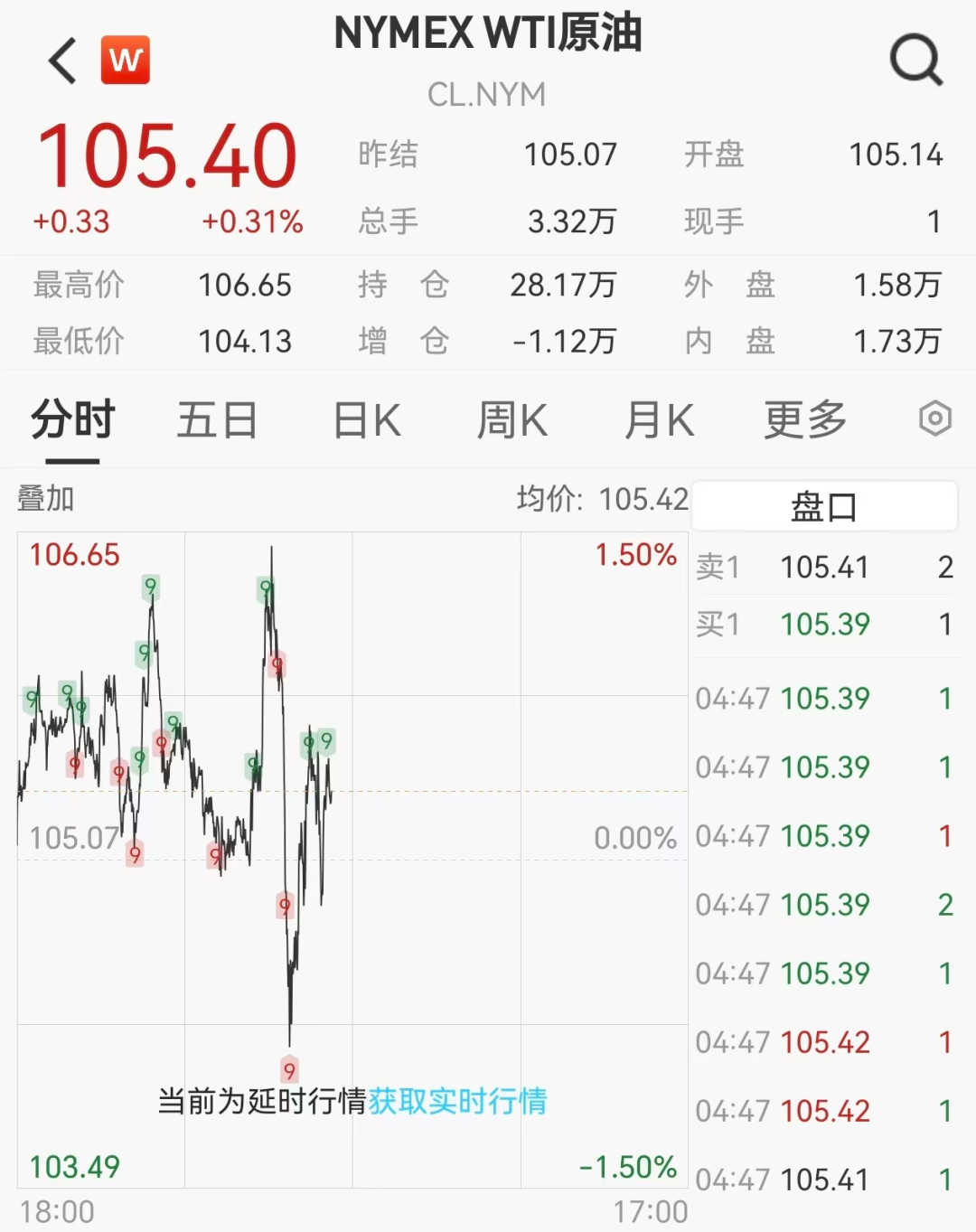Tap the 盘口 order book button

tap(824, 506)
